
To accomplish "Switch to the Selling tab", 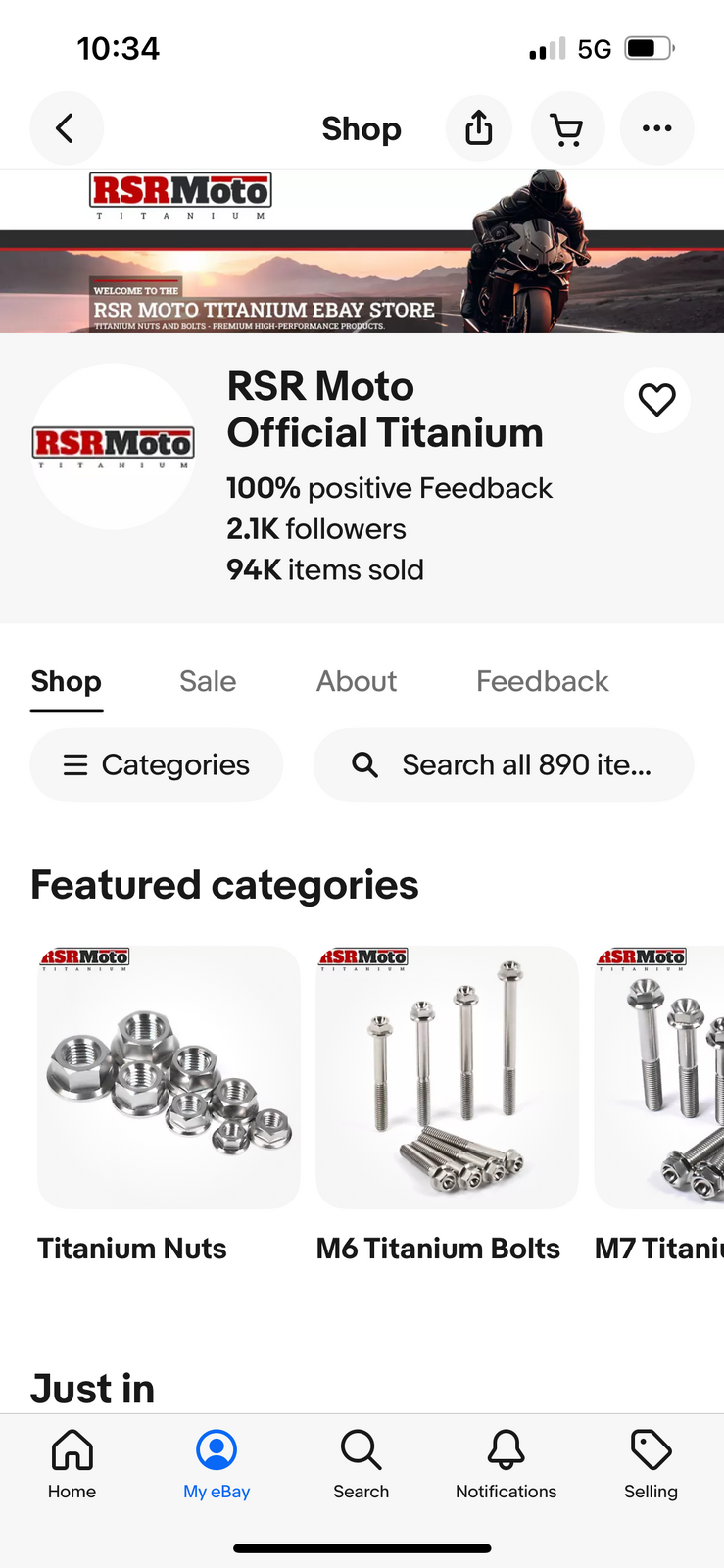I will pos(651,1464).
